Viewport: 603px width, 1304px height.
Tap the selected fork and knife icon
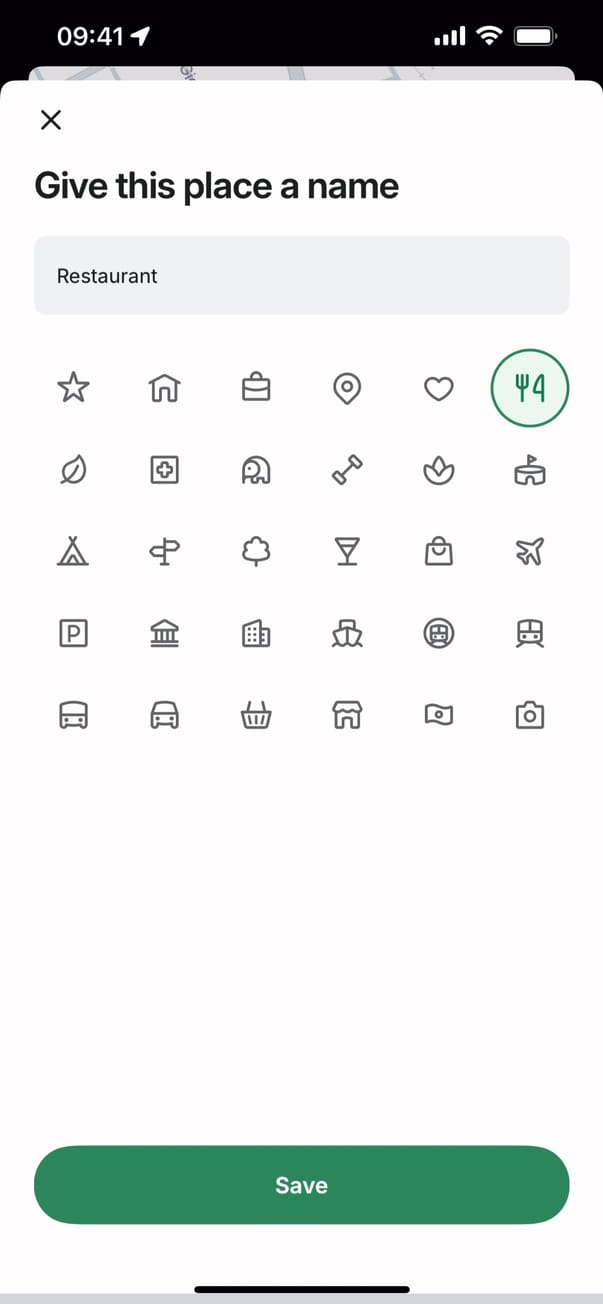coord(529,388)
